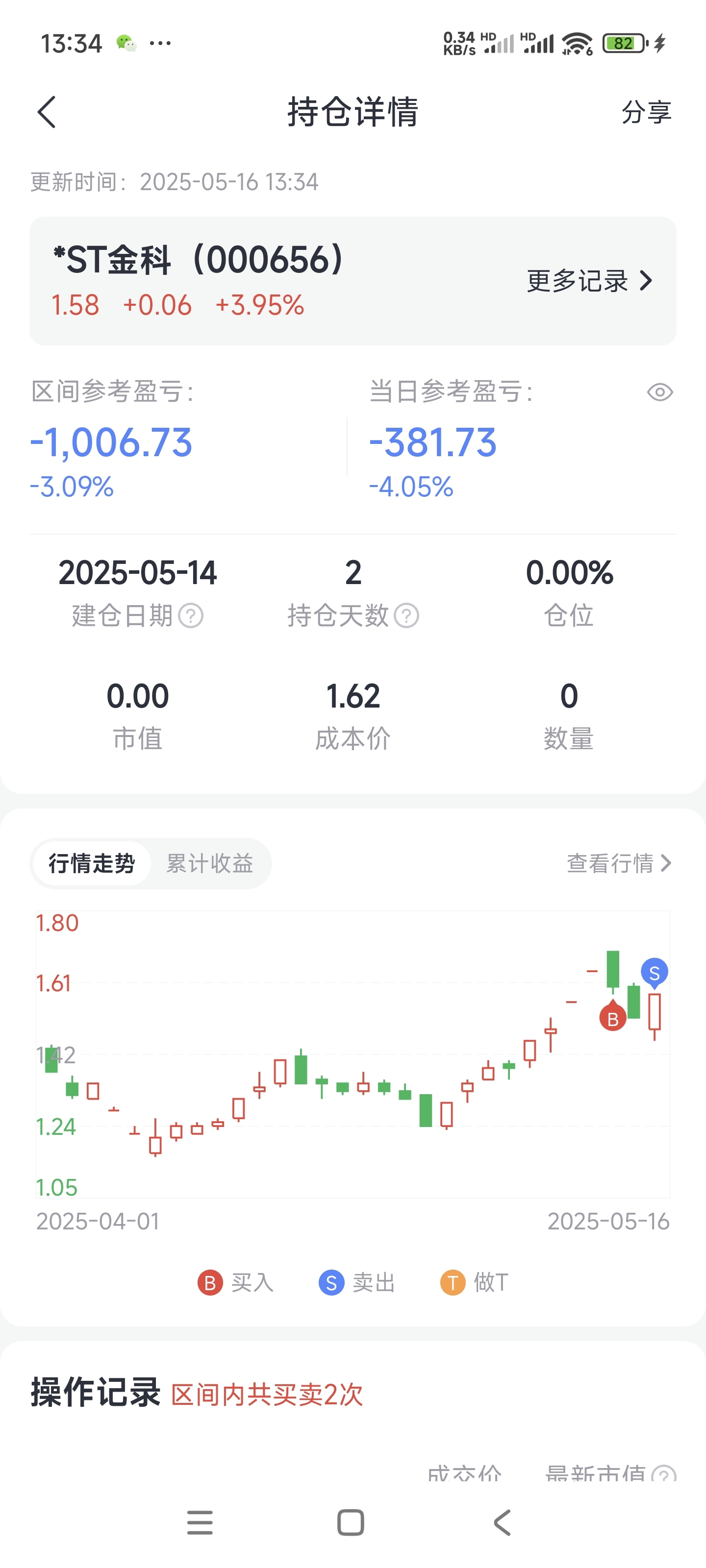Tap the B buy marker on chart
The width and height of the screenshot is (706, 1568).
613,1017
